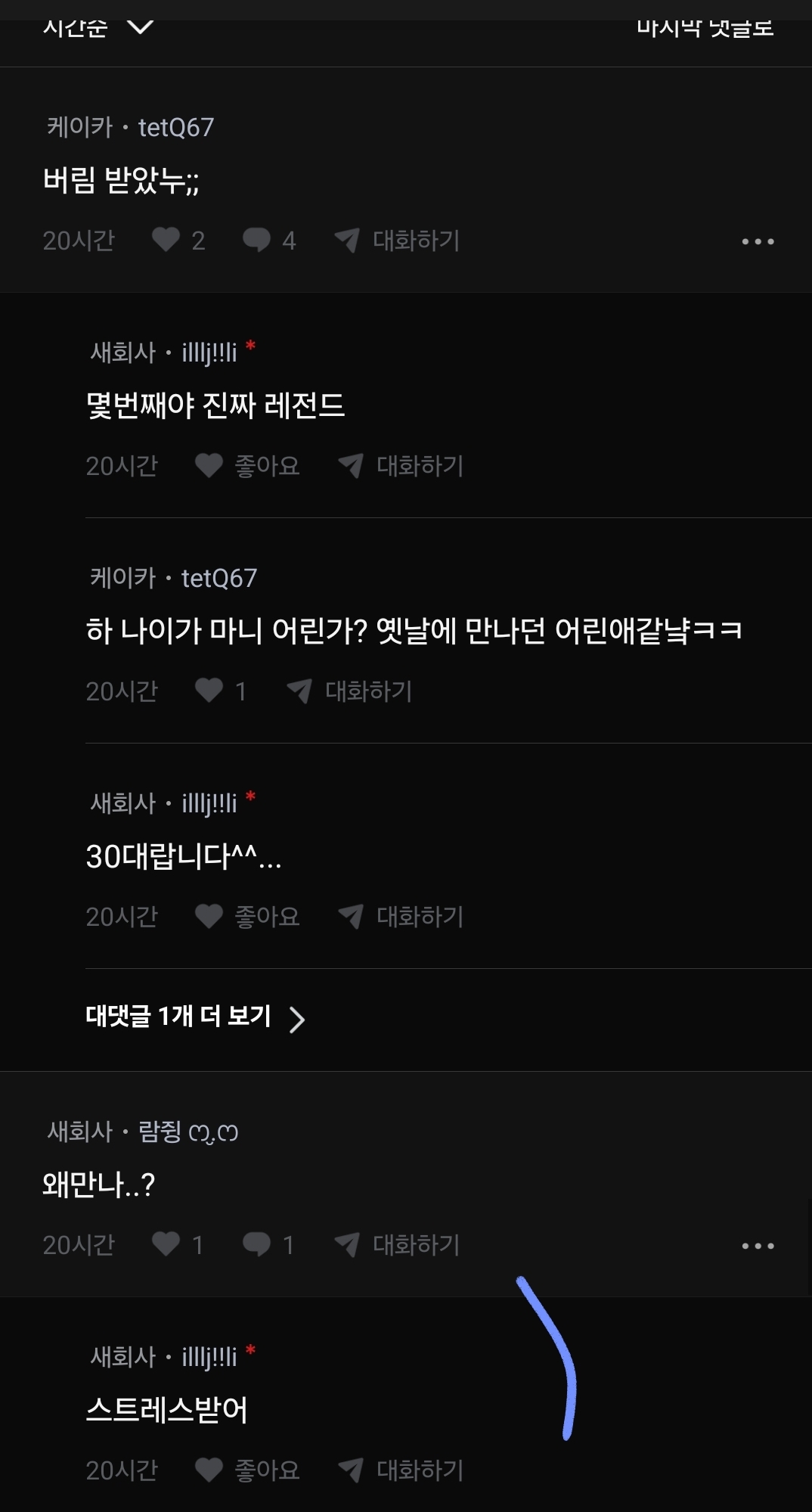The height and width of the screenshot is (1512, 812).
Task: Like the reply starting 하 나이가 마니
Action: [209, 691]
